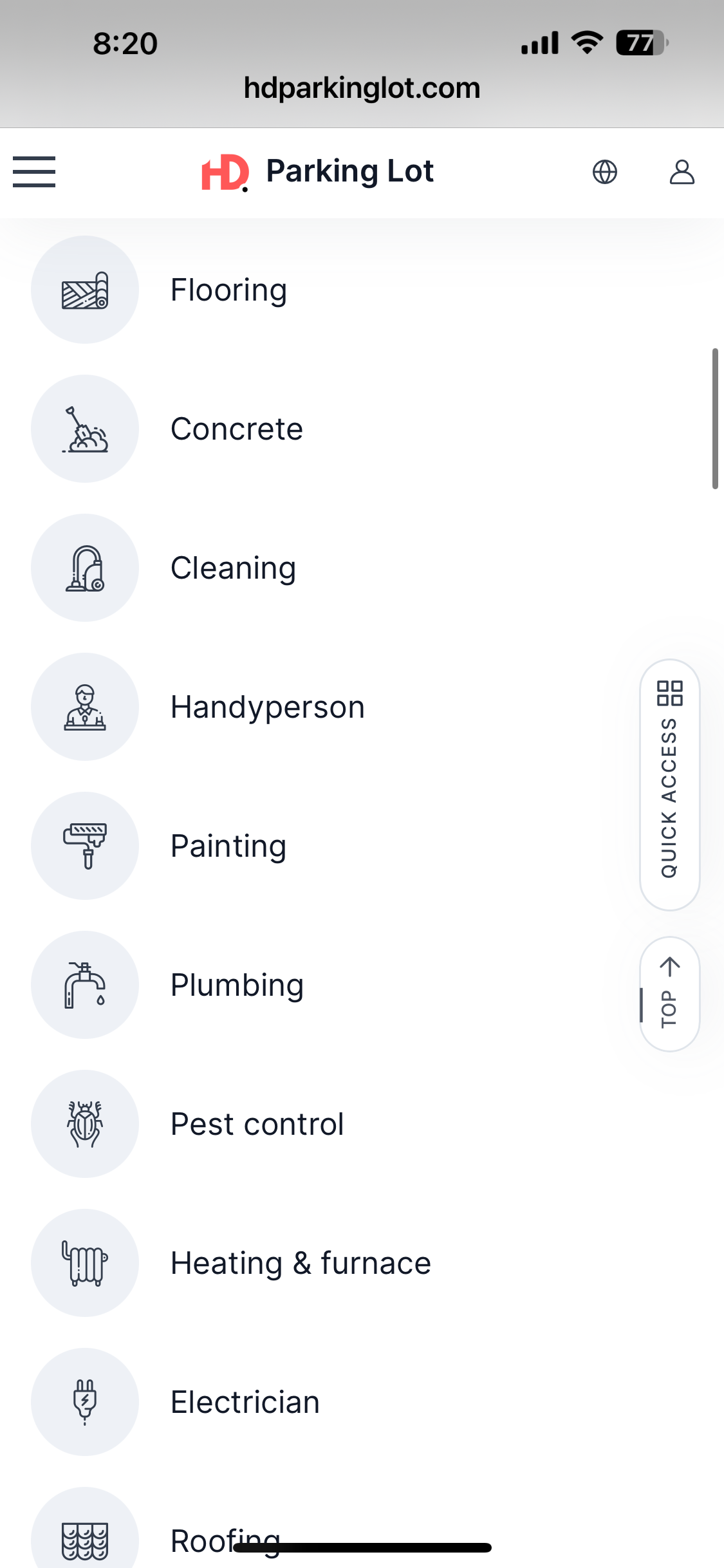Open Handyperson services
Viewport: 724px width, 1568px height.
pyautogui.click(x=267, y=707)
